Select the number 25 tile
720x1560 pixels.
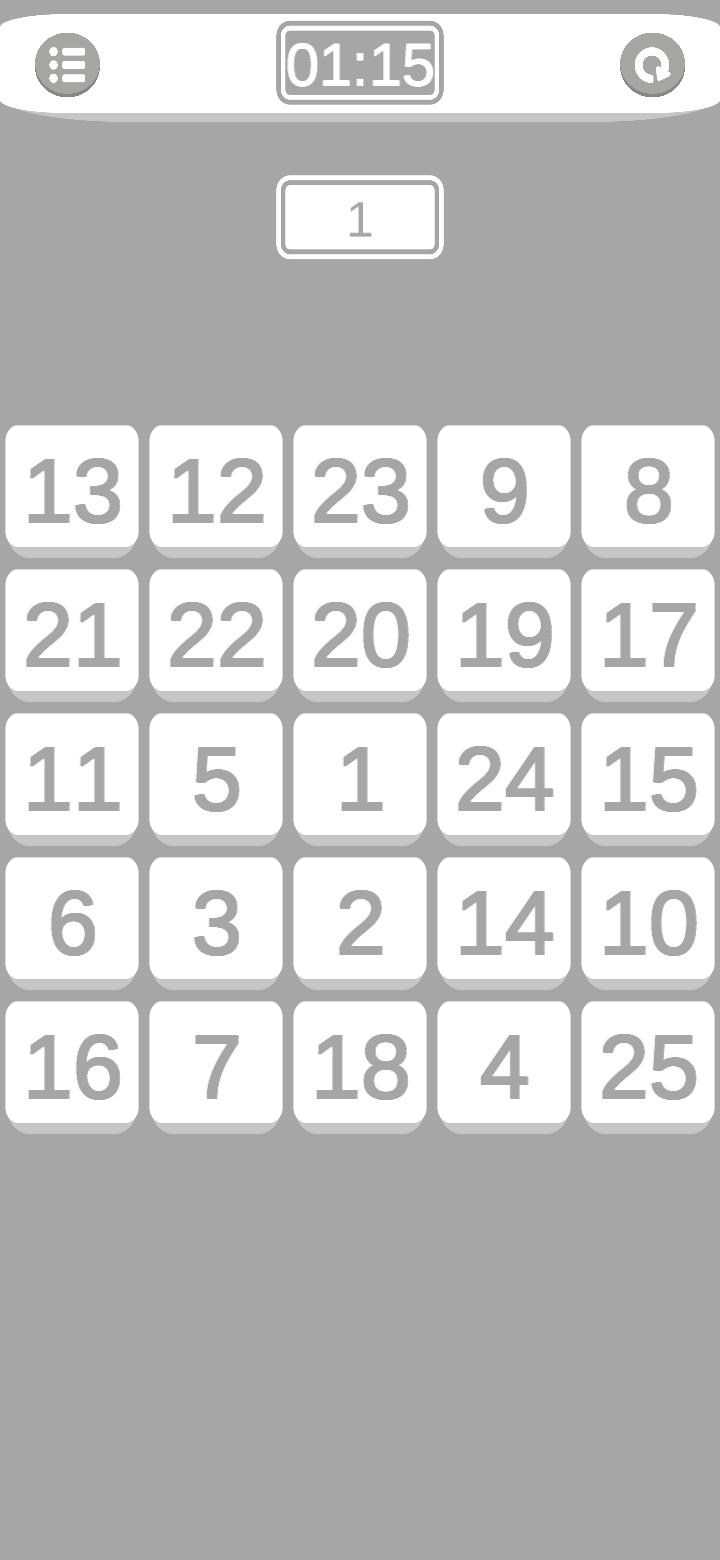click(x=648, y=1067)
